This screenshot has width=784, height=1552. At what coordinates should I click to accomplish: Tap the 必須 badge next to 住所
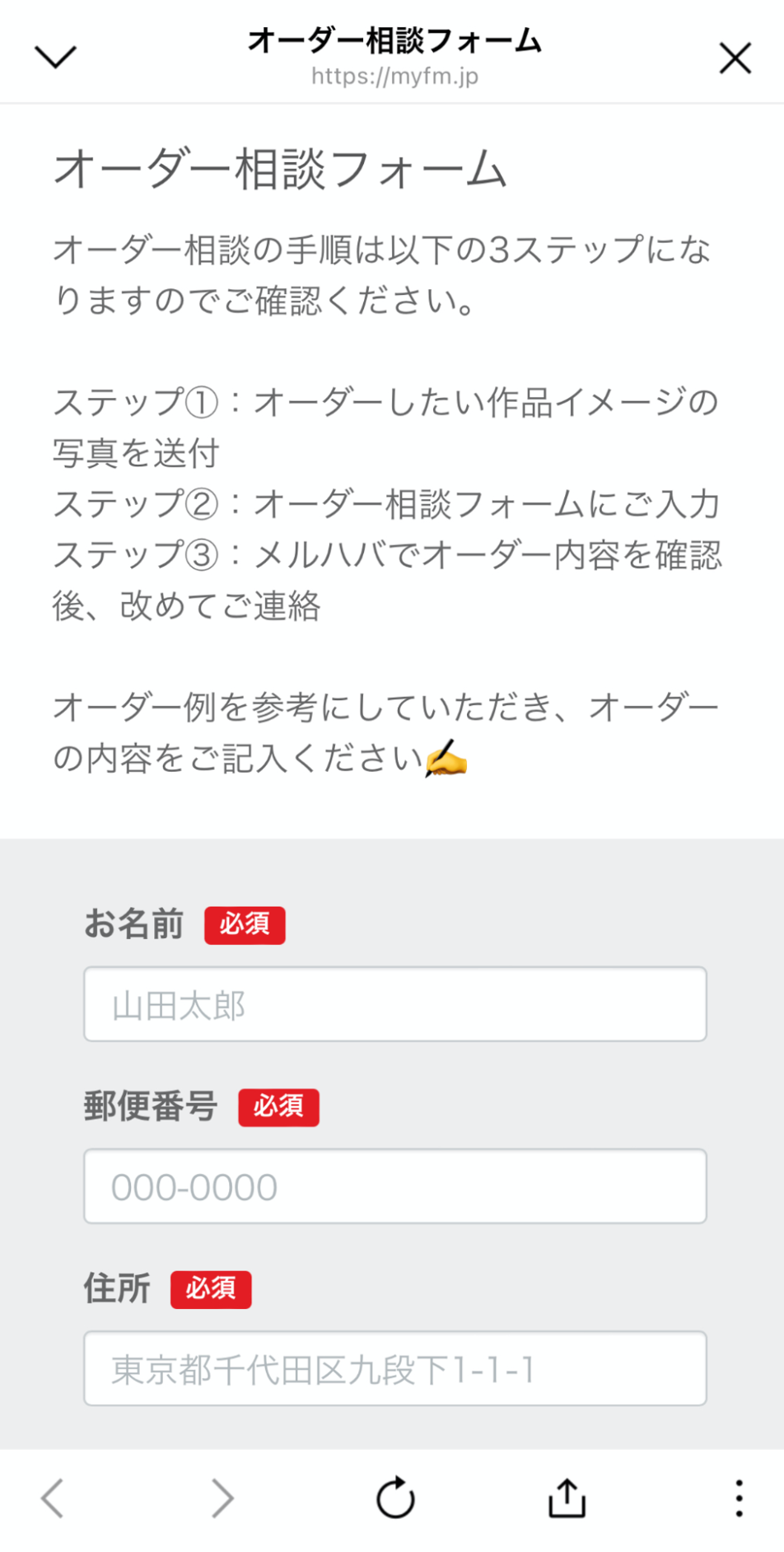click(x=210, y=1288)
